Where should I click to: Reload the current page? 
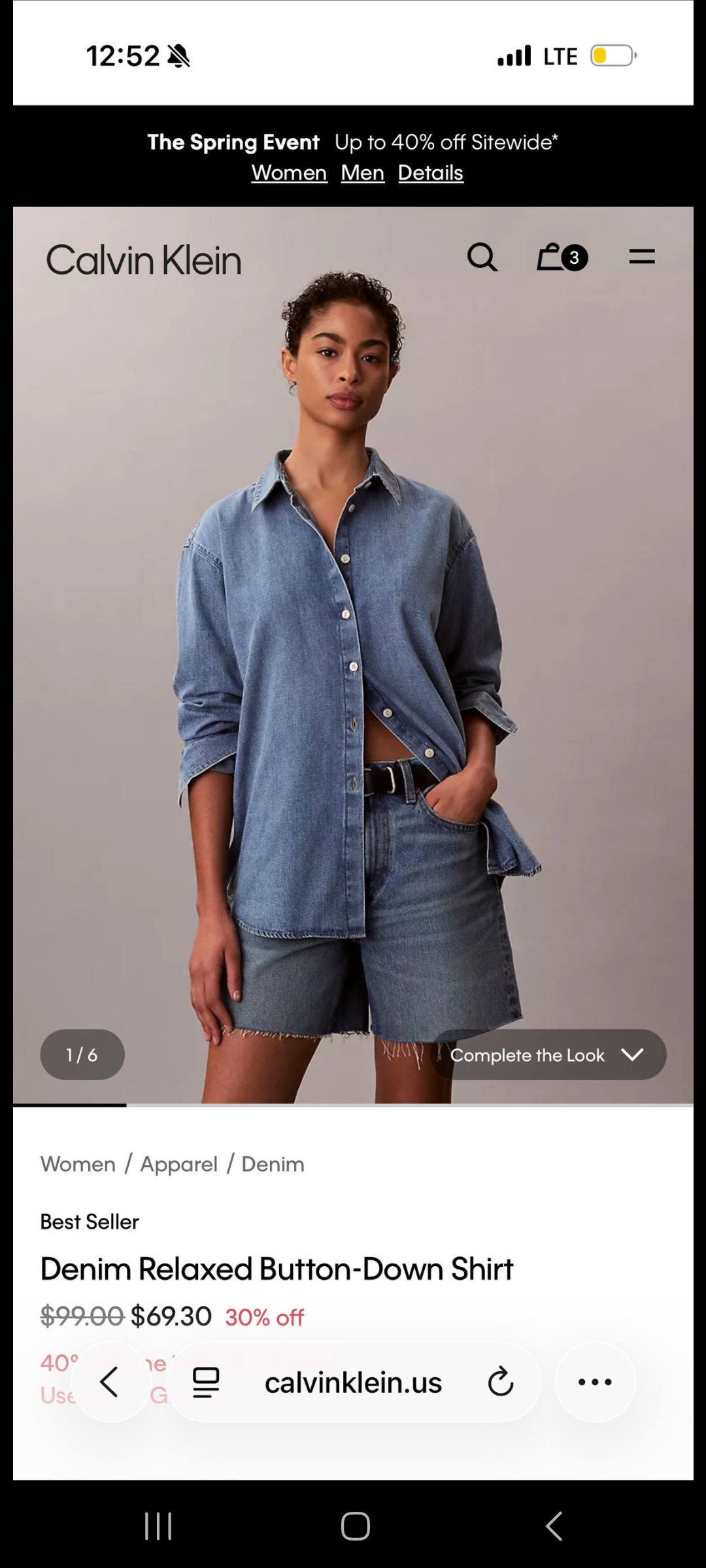point(501,1382)
